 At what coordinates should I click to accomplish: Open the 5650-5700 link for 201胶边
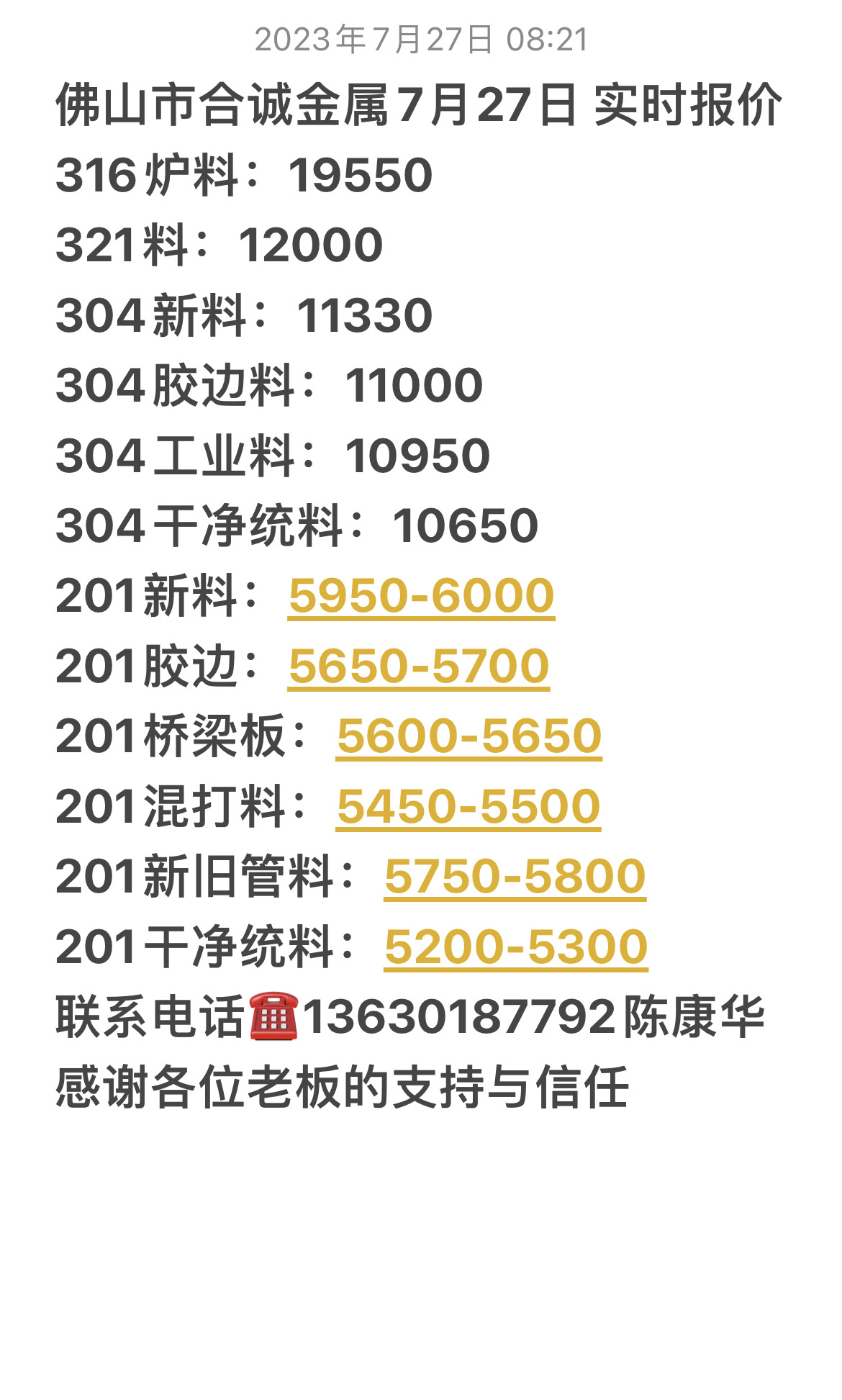tap(419, 666)
